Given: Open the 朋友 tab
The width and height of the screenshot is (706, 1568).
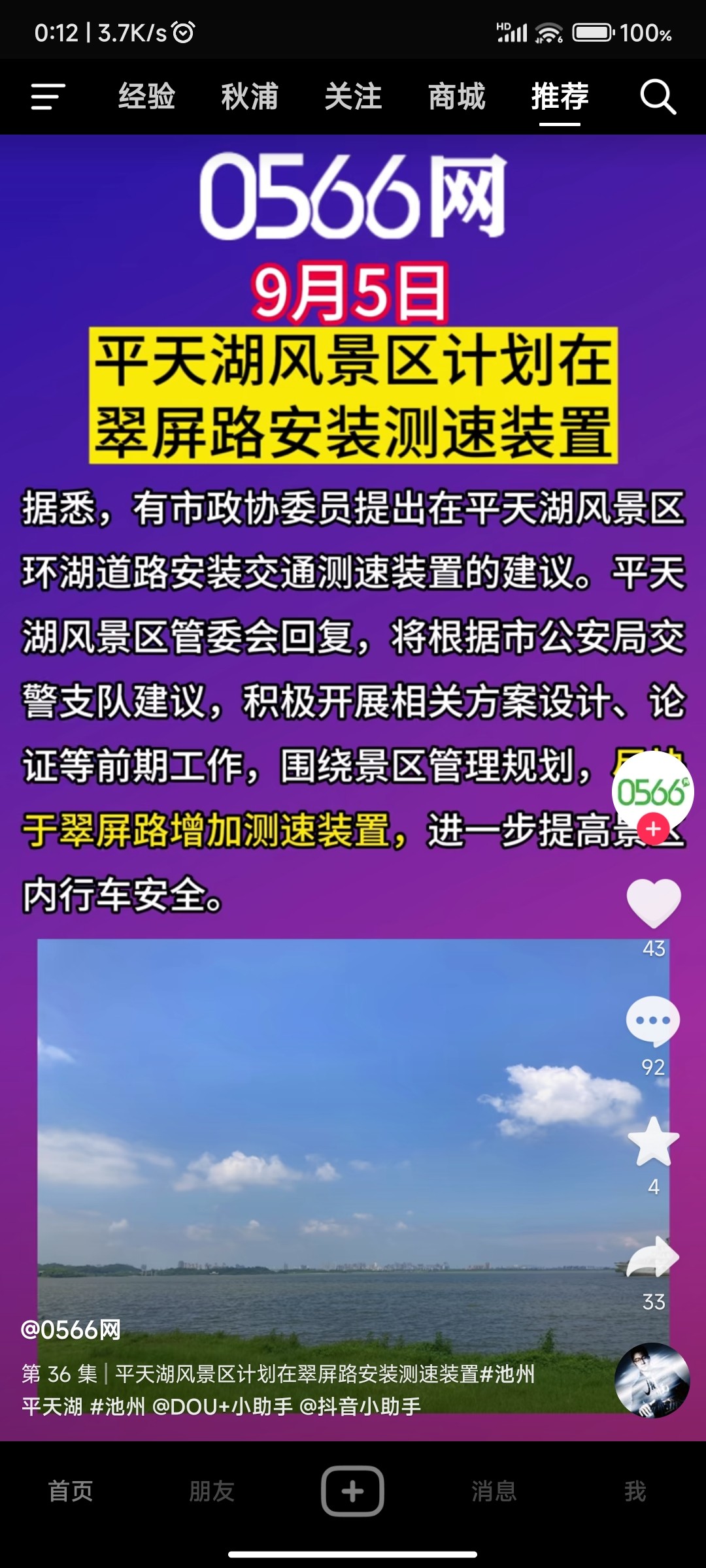Looking at the screenshot, I should click(x=212, y=1491).
